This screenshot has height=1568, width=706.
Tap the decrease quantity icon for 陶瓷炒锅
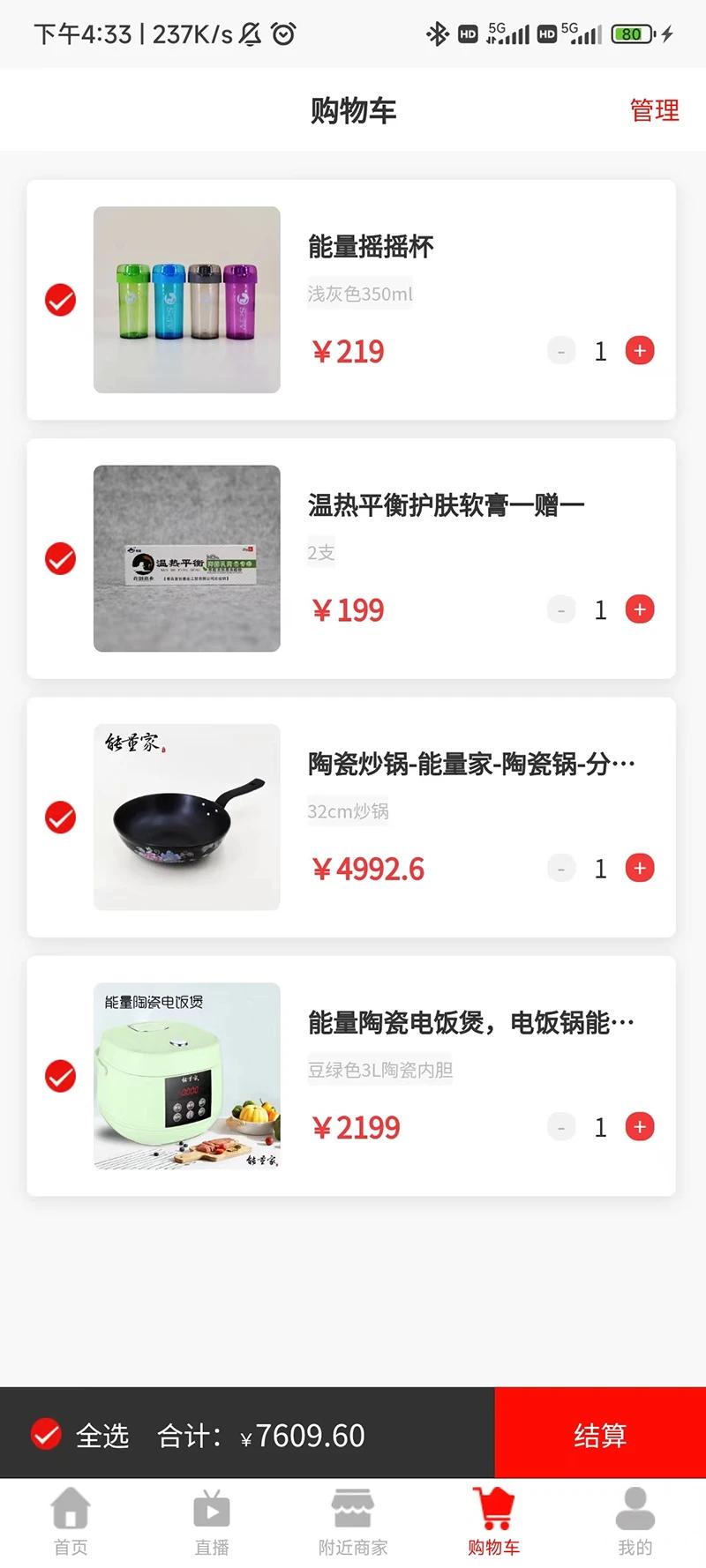tap(561, 868)
